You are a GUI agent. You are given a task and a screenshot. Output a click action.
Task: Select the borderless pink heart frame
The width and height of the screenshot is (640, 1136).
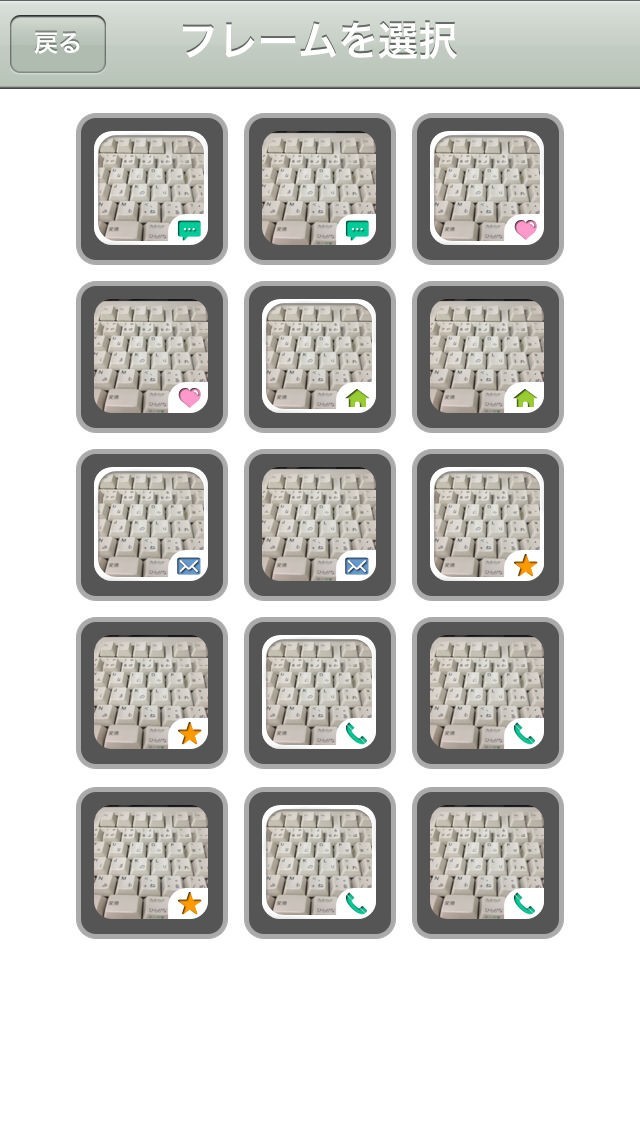152,357
